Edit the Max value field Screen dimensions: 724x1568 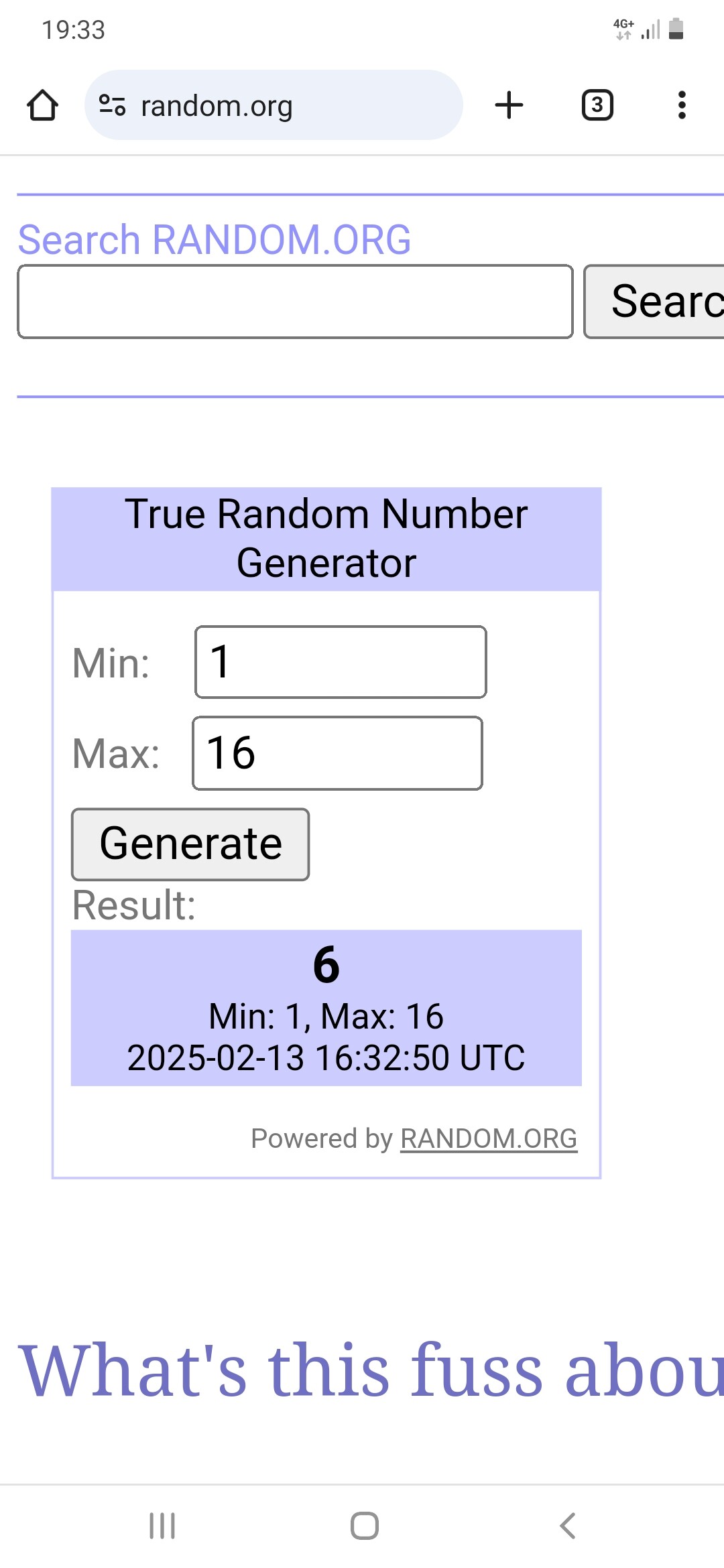click(x=338, y=753)
